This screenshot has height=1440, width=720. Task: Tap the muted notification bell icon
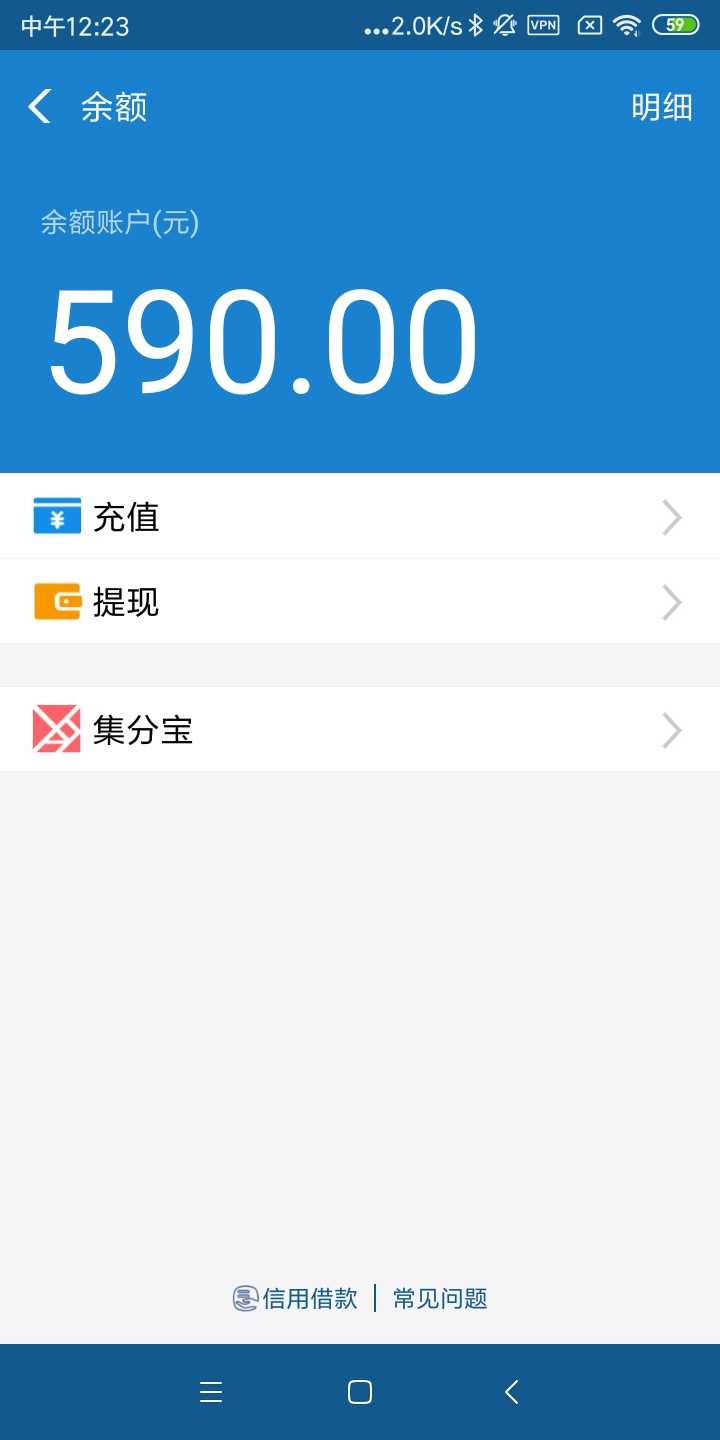(507, 25)
